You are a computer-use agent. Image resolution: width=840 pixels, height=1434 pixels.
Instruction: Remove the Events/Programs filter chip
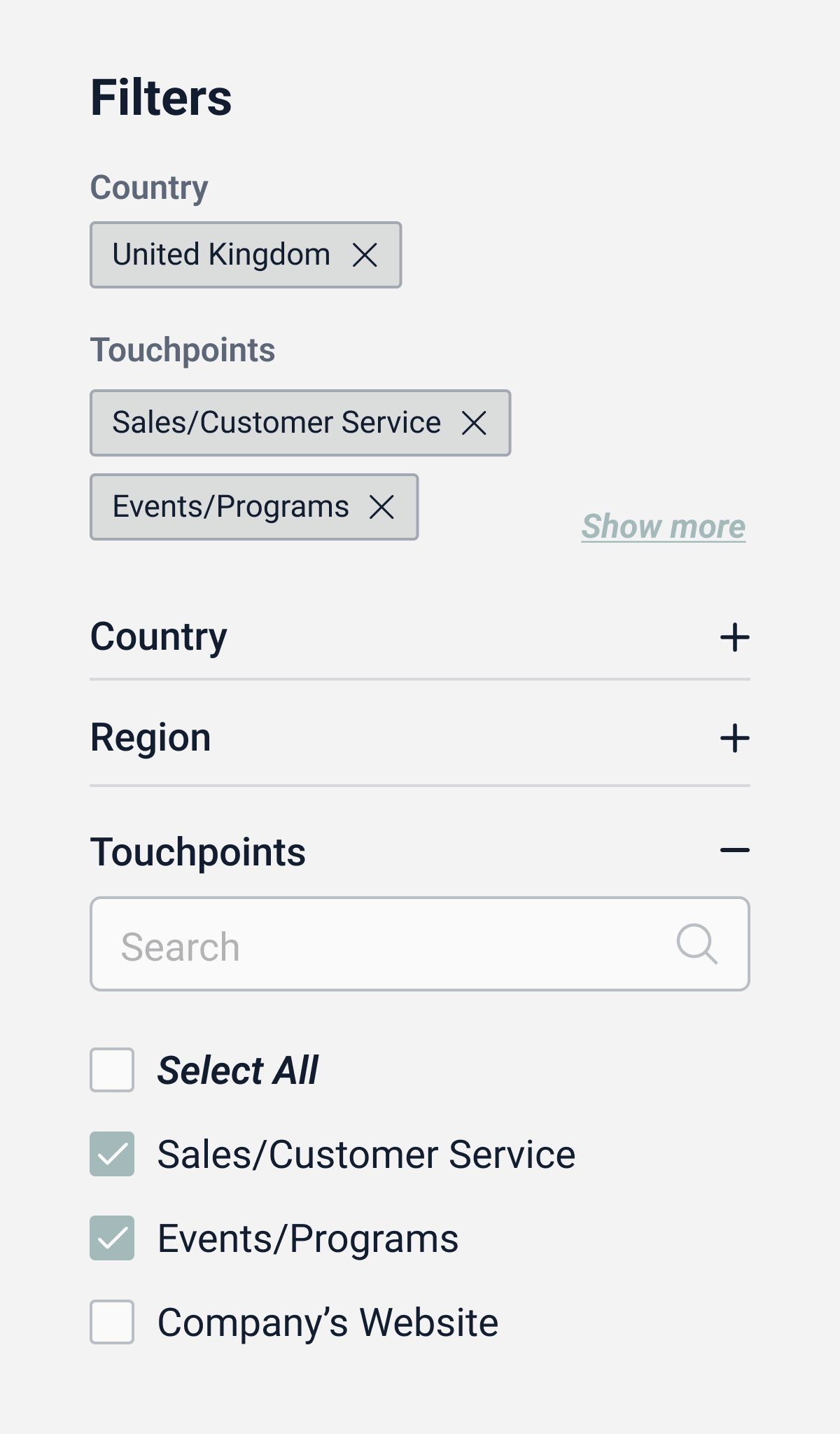click(x=381, y=507)
